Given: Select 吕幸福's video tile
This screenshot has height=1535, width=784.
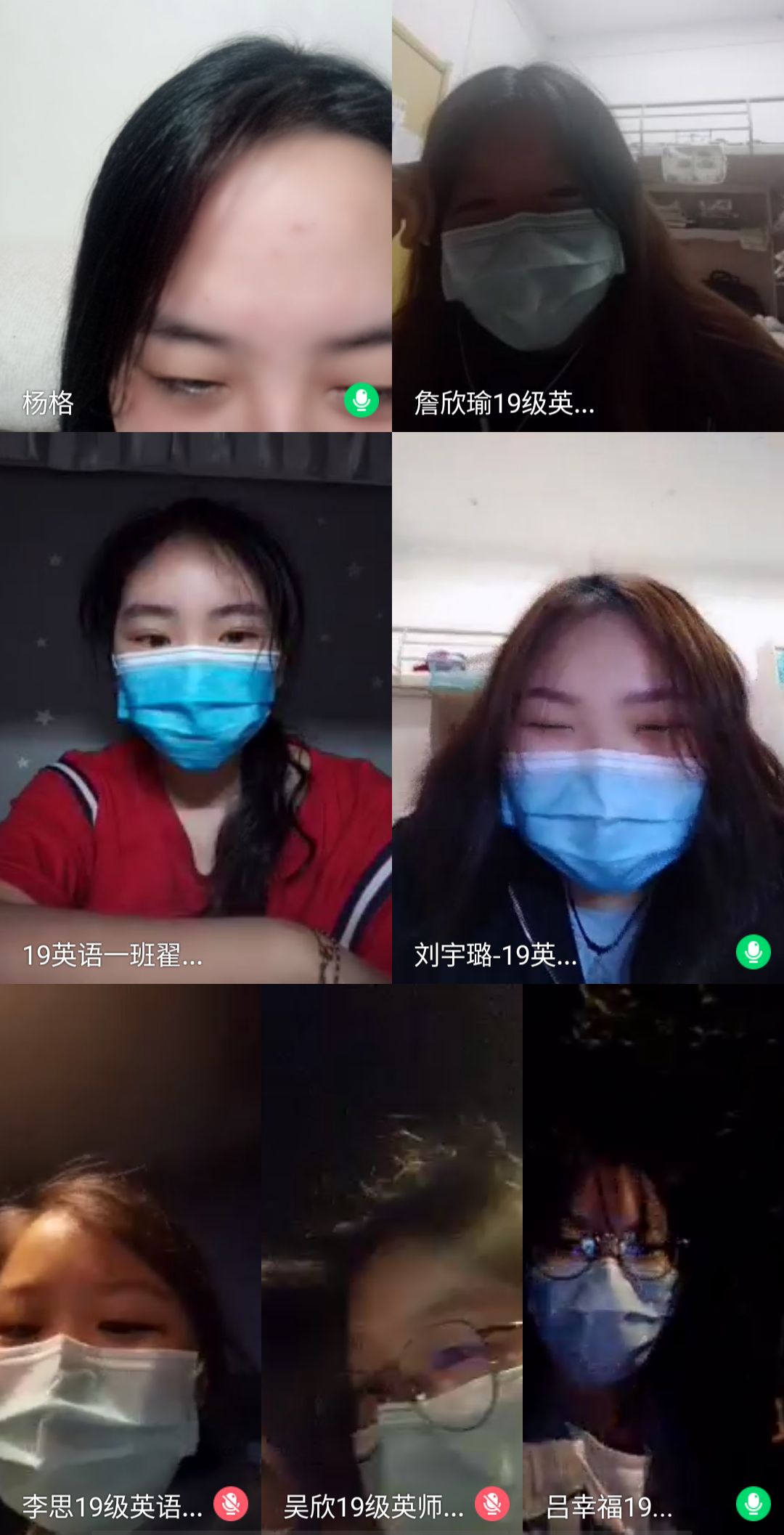Looking at the screenshot, I should click(653, 1234).
